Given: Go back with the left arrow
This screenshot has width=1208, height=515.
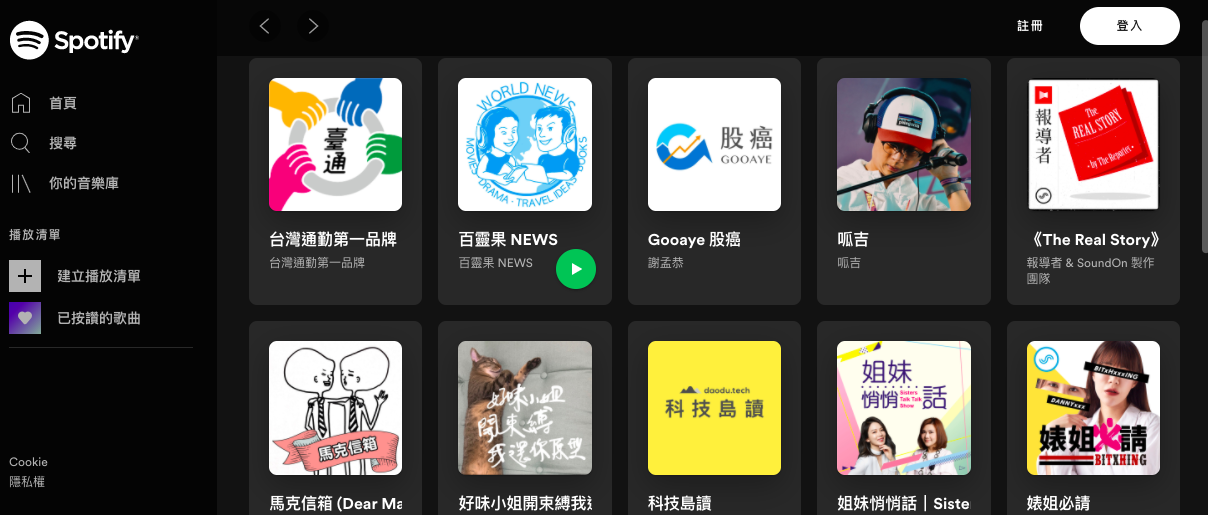Looking at the screenshot, I should click(265, 26).
